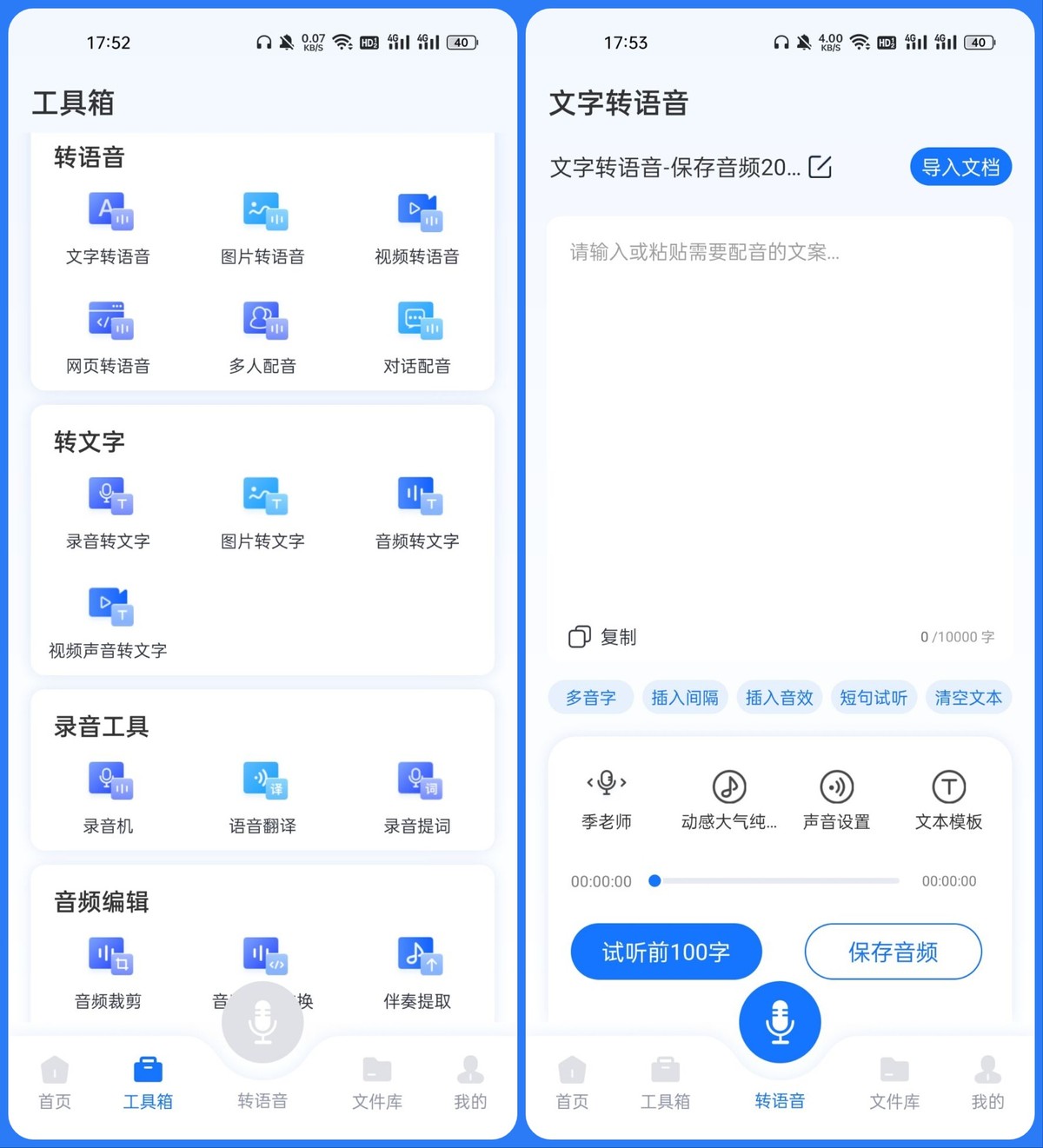Tap the 试听前100字 preview button

(666, 952)
